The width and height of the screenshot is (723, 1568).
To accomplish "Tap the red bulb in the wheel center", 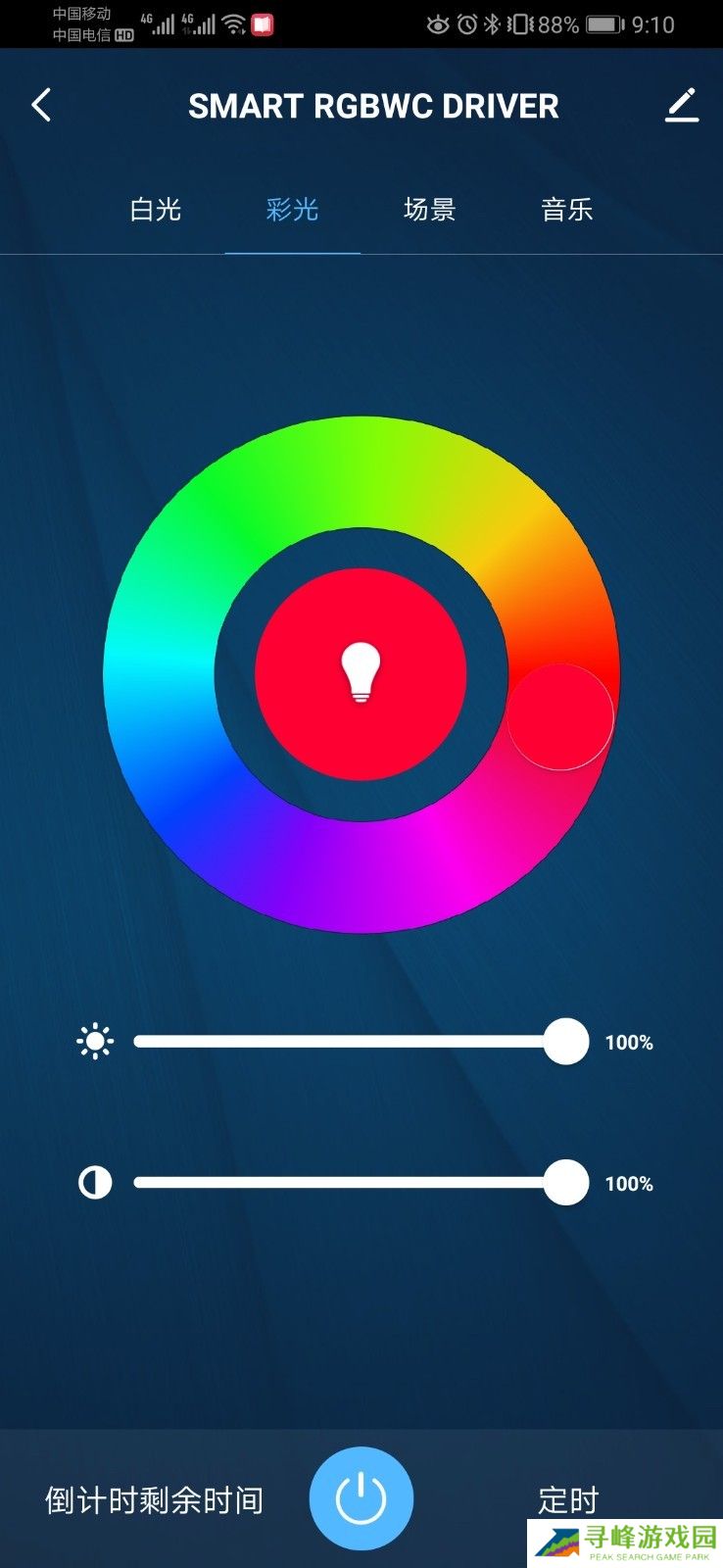I will [x=361, y=674].
